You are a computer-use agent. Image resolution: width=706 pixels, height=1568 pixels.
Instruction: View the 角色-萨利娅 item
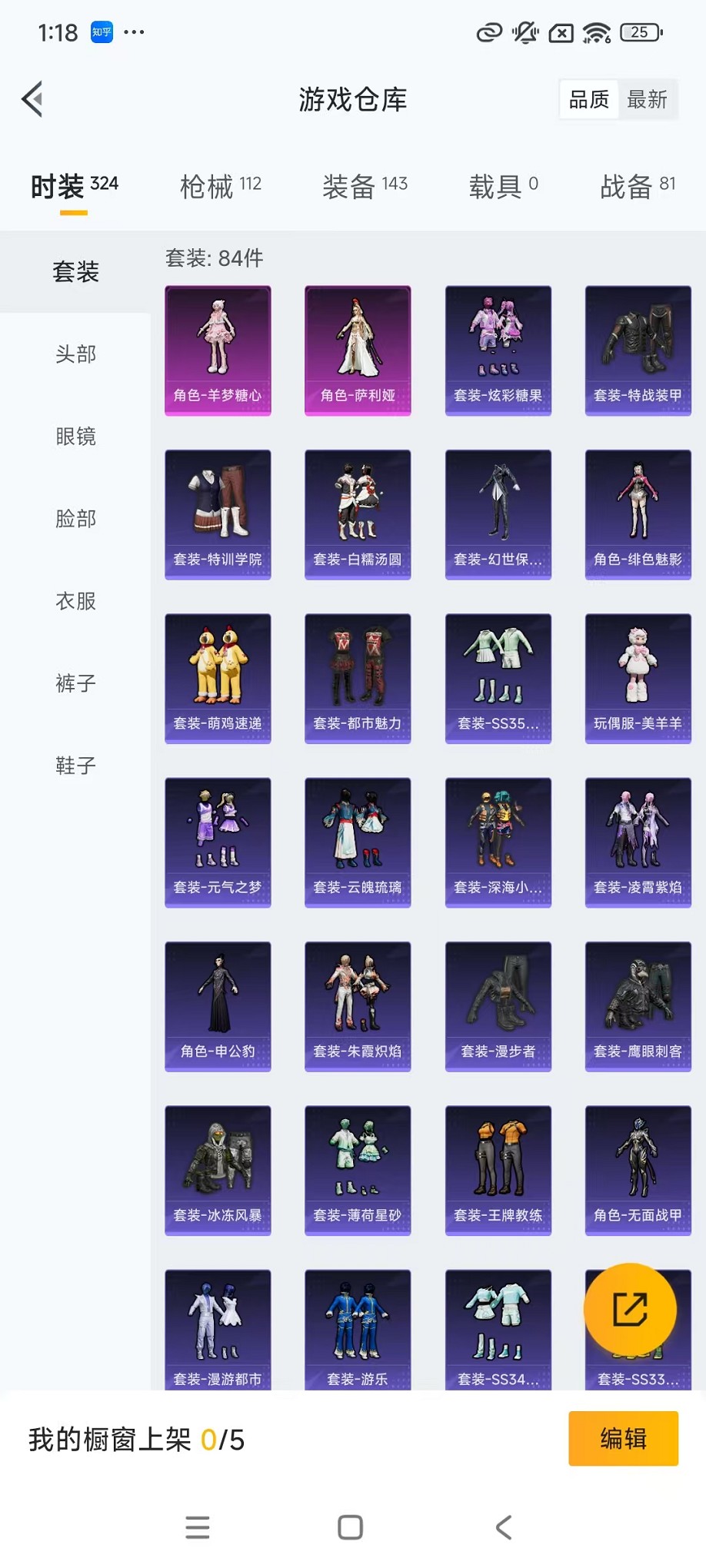coord(358,350)
